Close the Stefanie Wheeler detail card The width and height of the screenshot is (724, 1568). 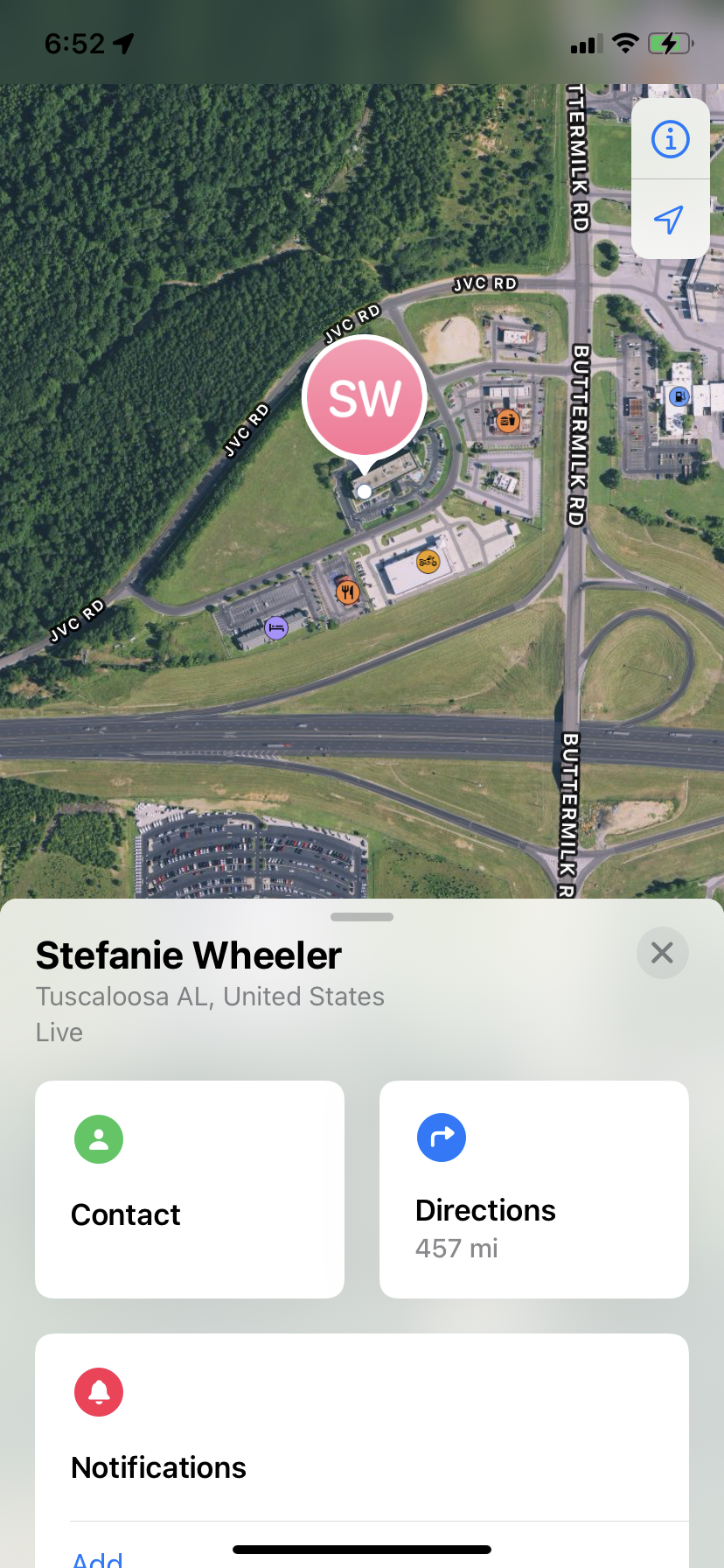click(663, 953)
